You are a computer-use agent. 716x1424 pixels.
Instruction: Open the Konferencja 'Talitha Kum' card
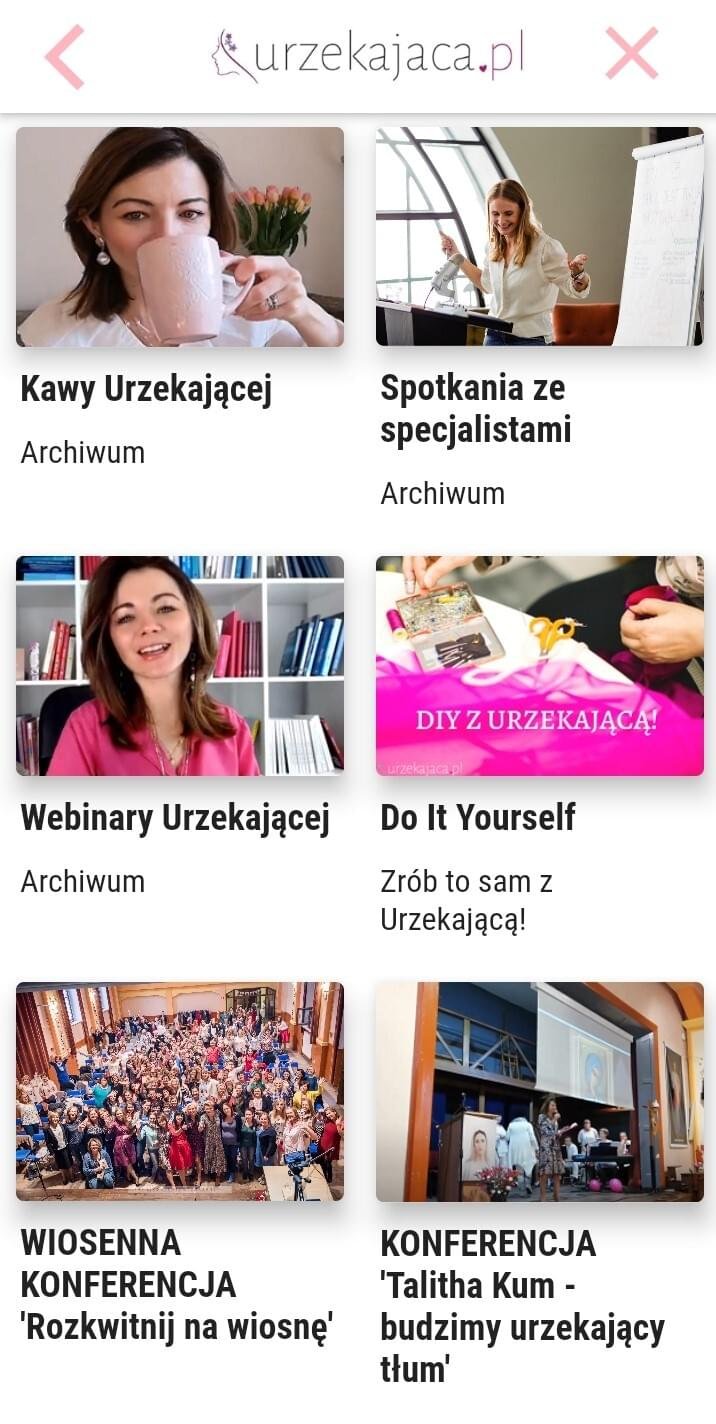pyautogui.click(x=540, y=1092)
